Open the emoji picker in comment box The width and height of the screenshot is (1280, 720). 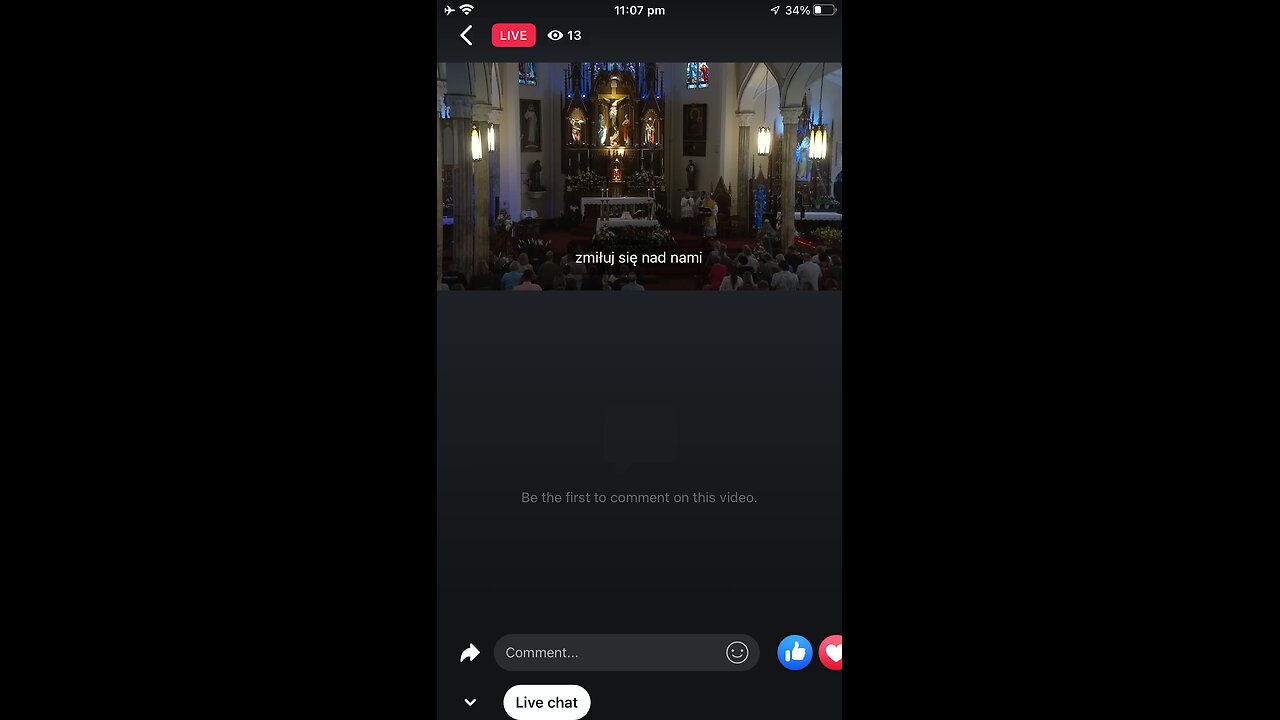click(x=737, y=653)
